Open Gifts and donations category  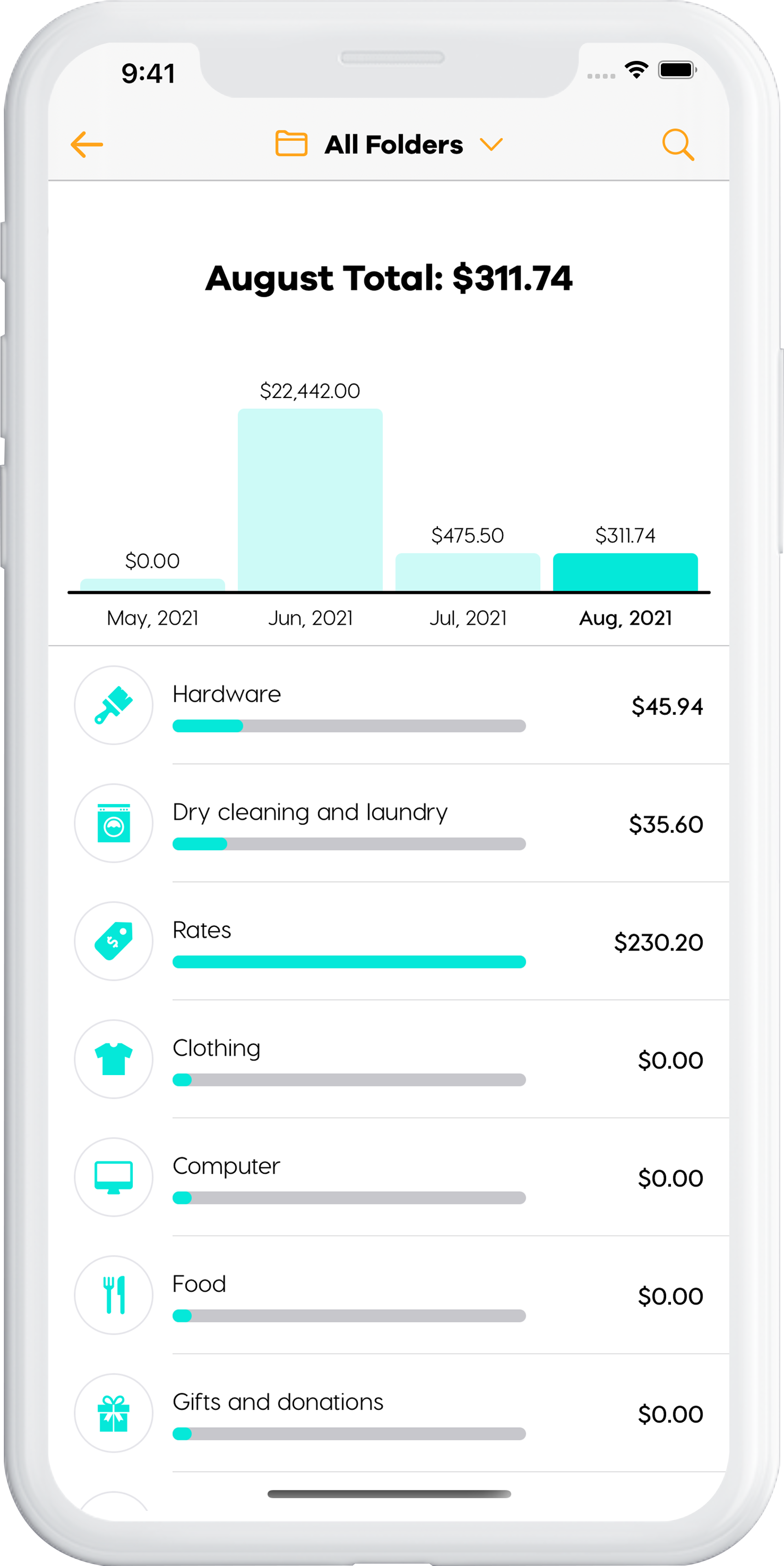click(x=389, y=1413)
